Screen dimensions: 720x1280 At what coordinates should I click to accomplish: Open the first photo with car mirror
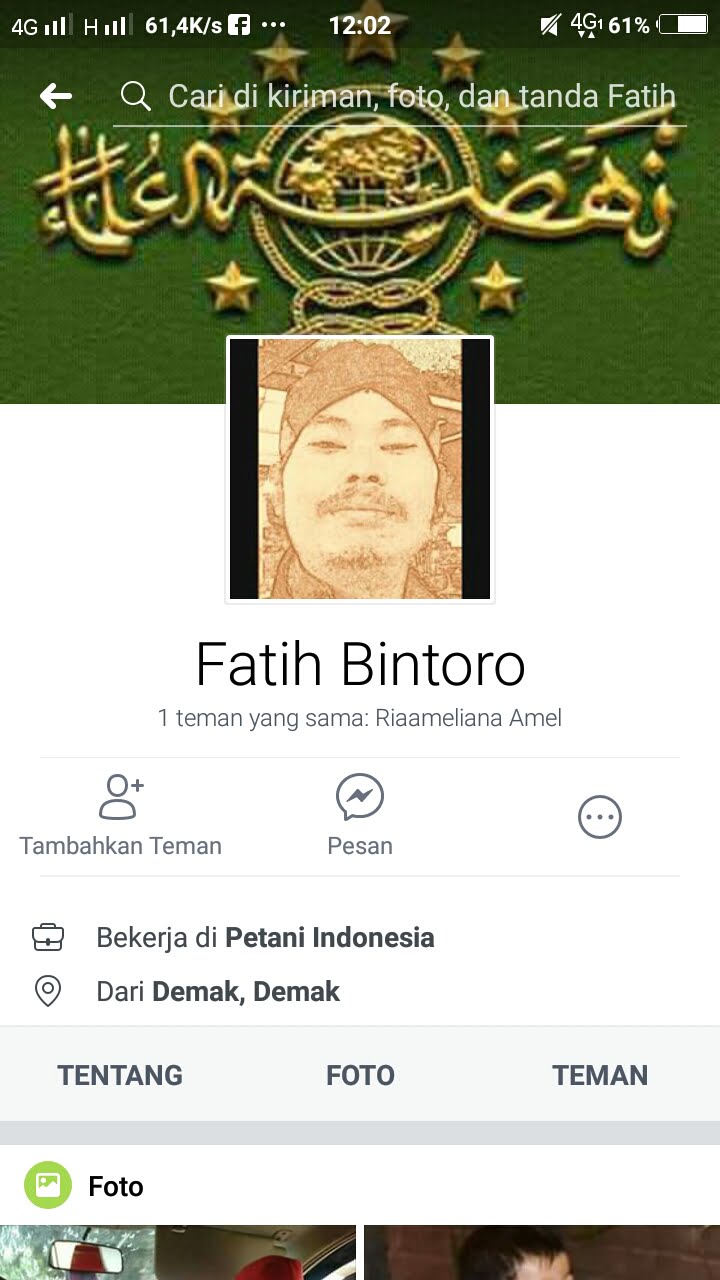pyautogui.click(x=177, y=1252)
